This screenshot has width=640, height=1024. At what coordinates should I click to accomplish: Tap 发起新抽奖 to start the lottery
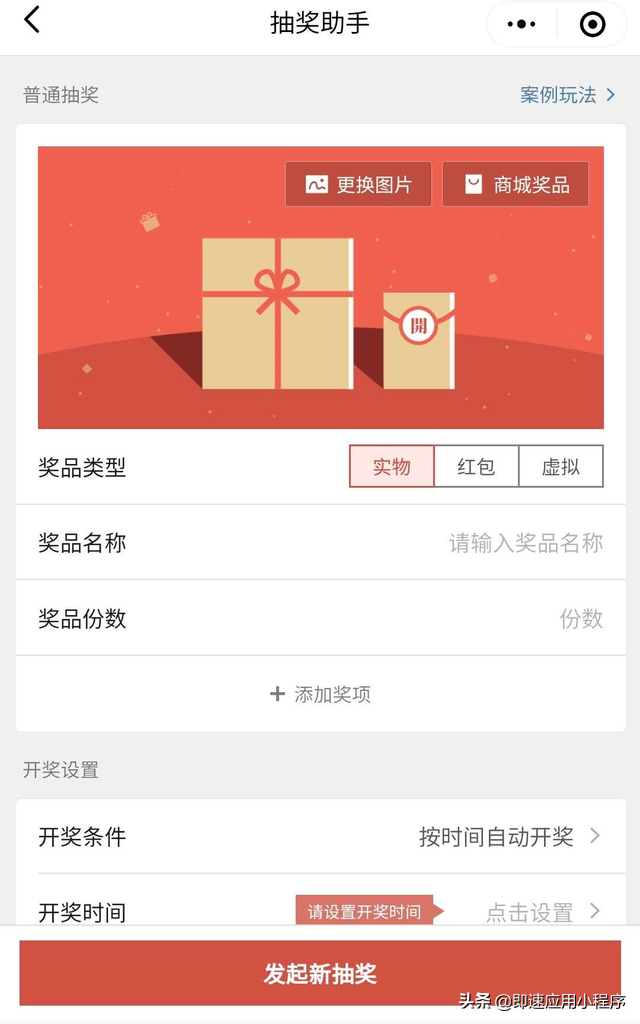tap(320, 973)
